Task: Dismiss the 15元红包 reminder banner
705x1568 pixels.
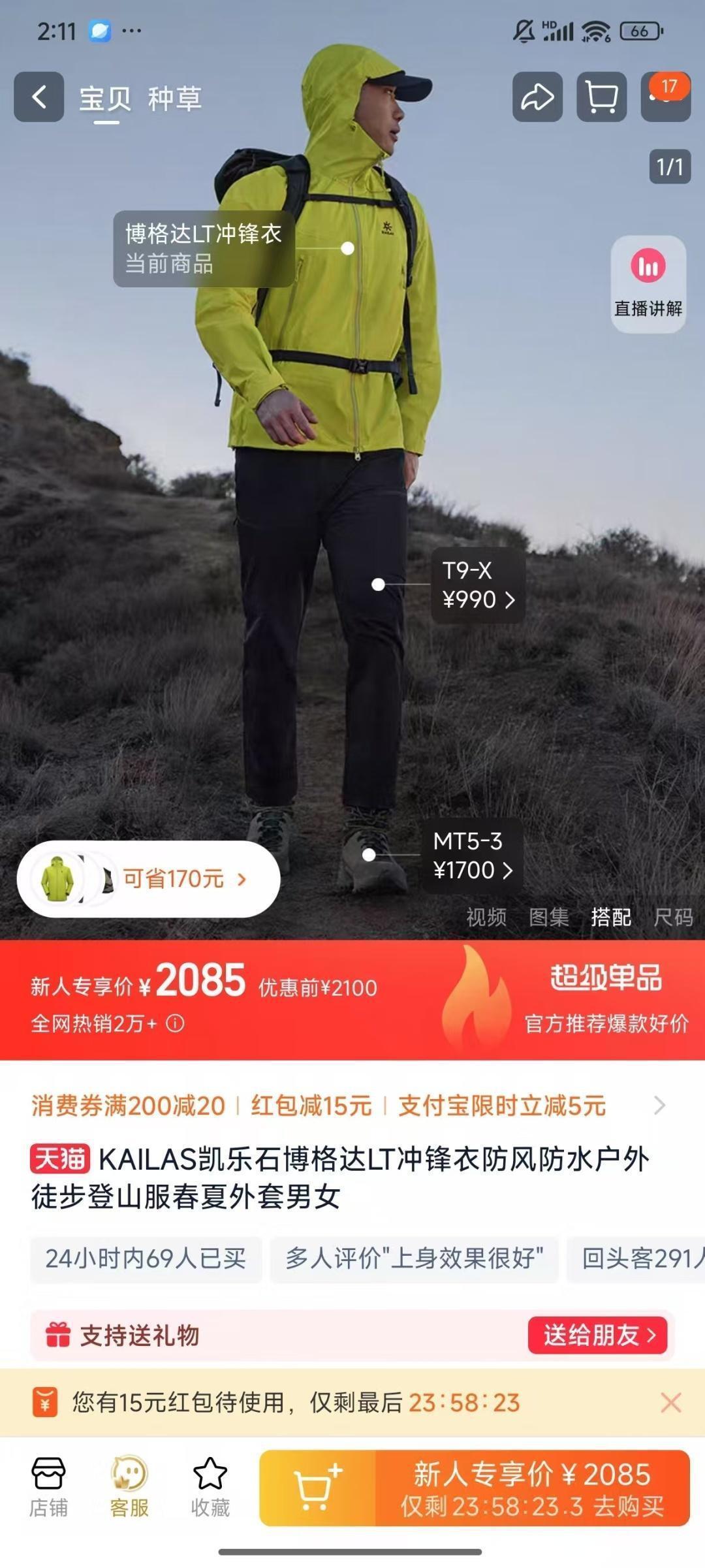Action: point(671,1402)
